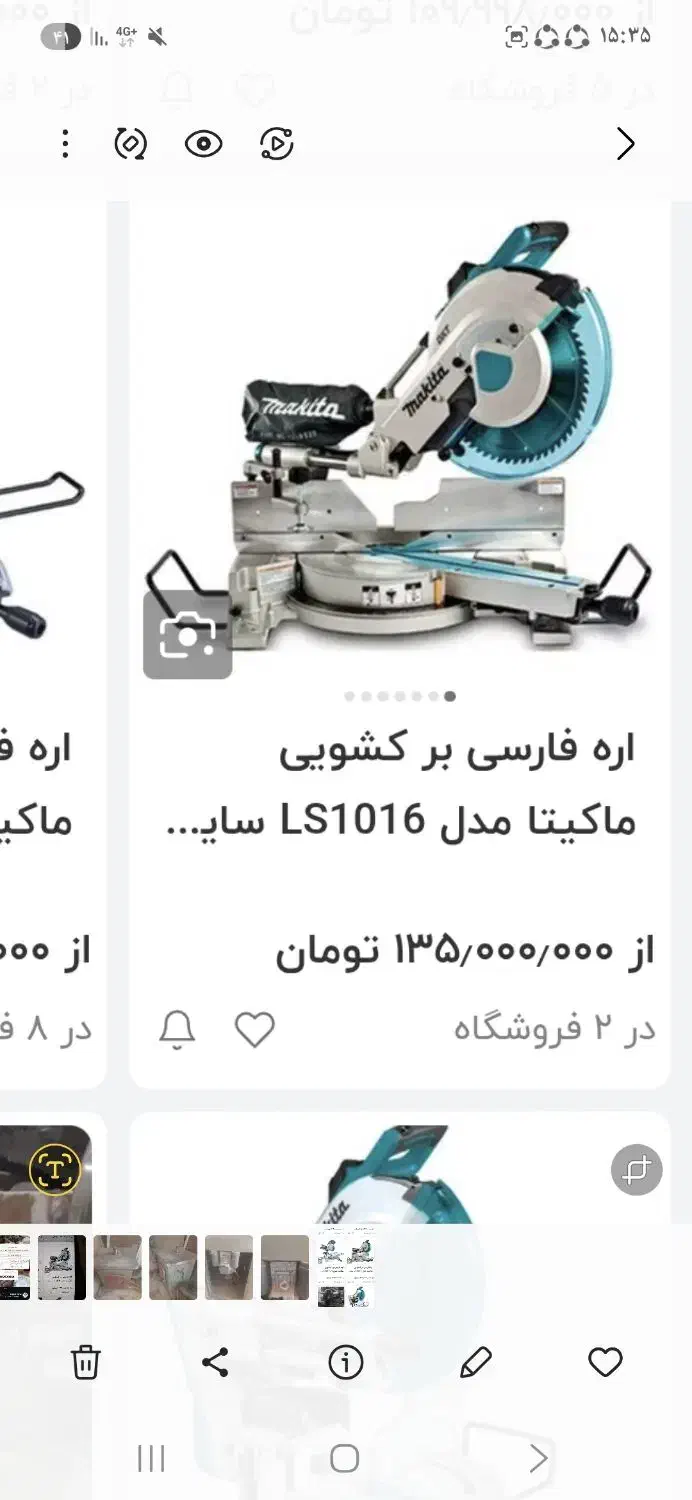View image details via the info icon
The height and width of the screenshot is (1500, 692).
point(346,1362)
